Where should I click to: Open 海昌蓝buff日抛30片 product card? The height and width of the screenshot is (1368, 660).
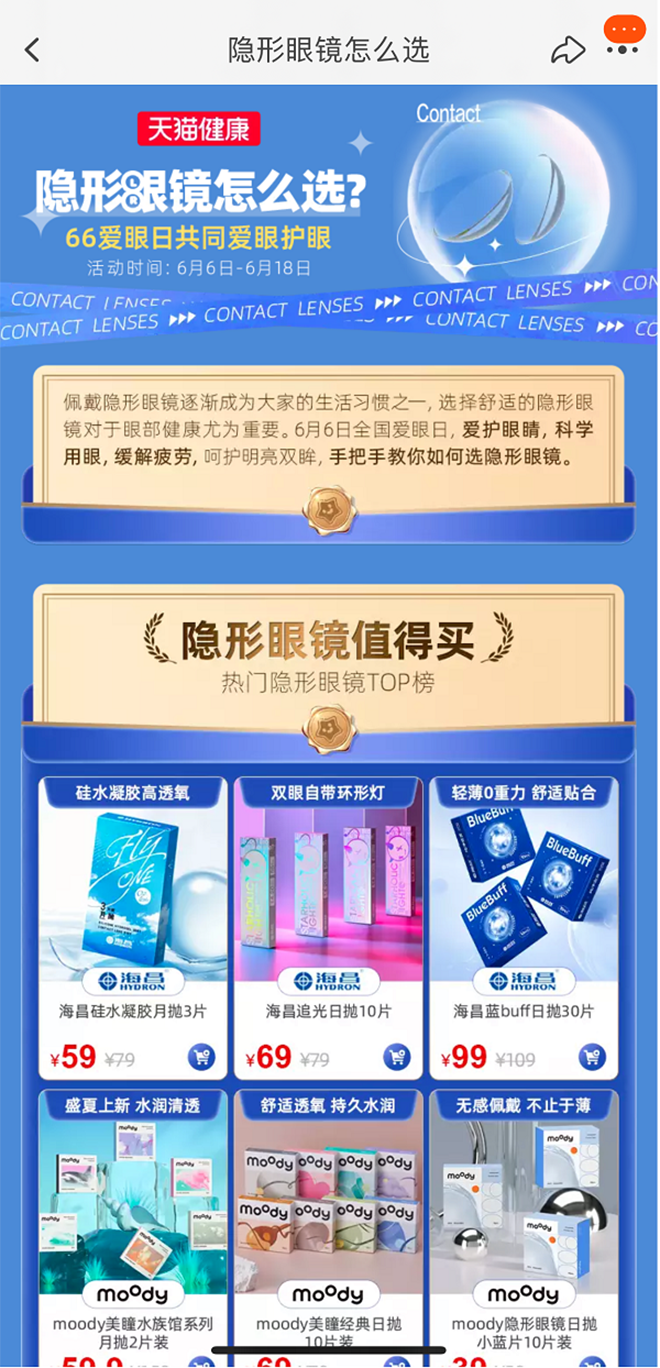(x=524, y=900)
